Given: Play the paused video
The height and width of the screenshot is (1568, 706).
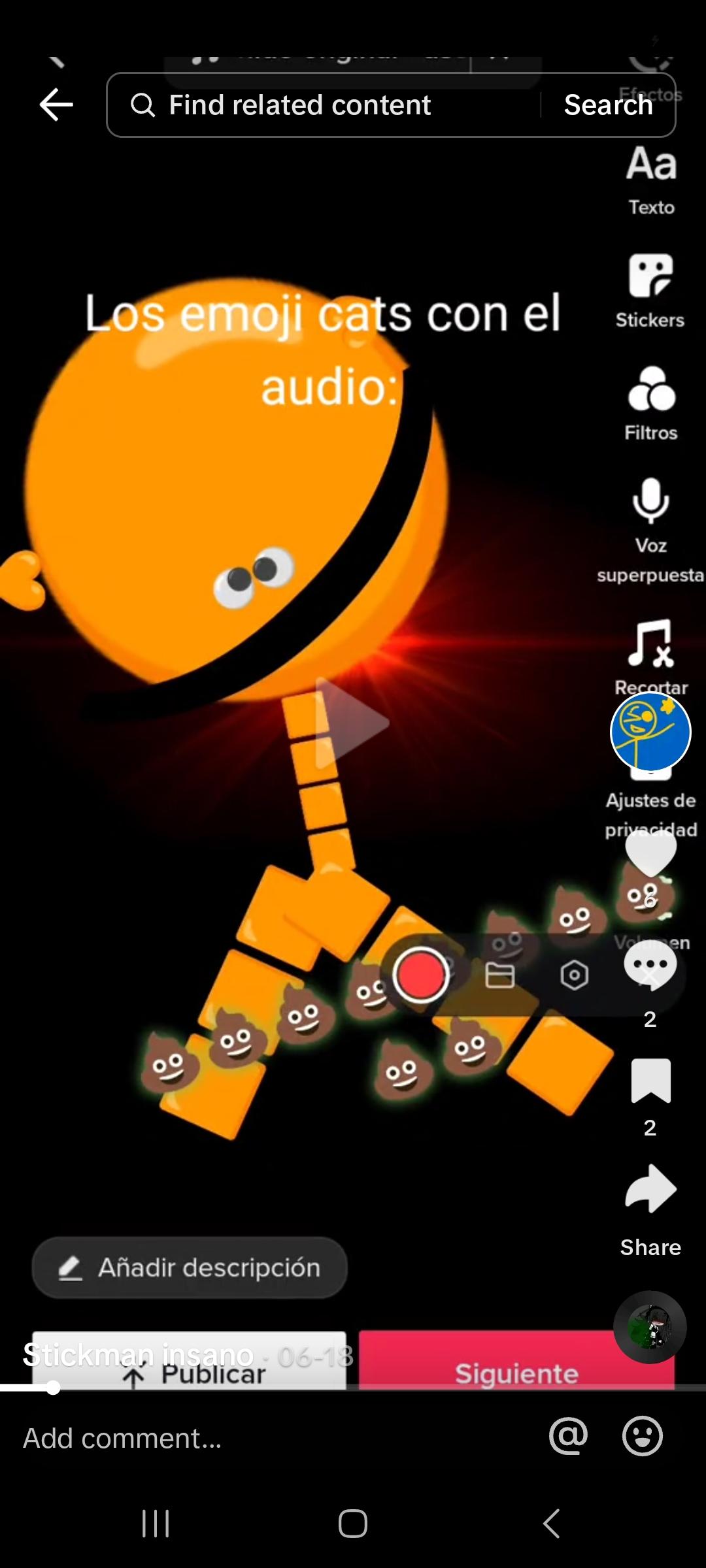Looking at the screenshot, I should pyautogui.click(x=353, y=723).
